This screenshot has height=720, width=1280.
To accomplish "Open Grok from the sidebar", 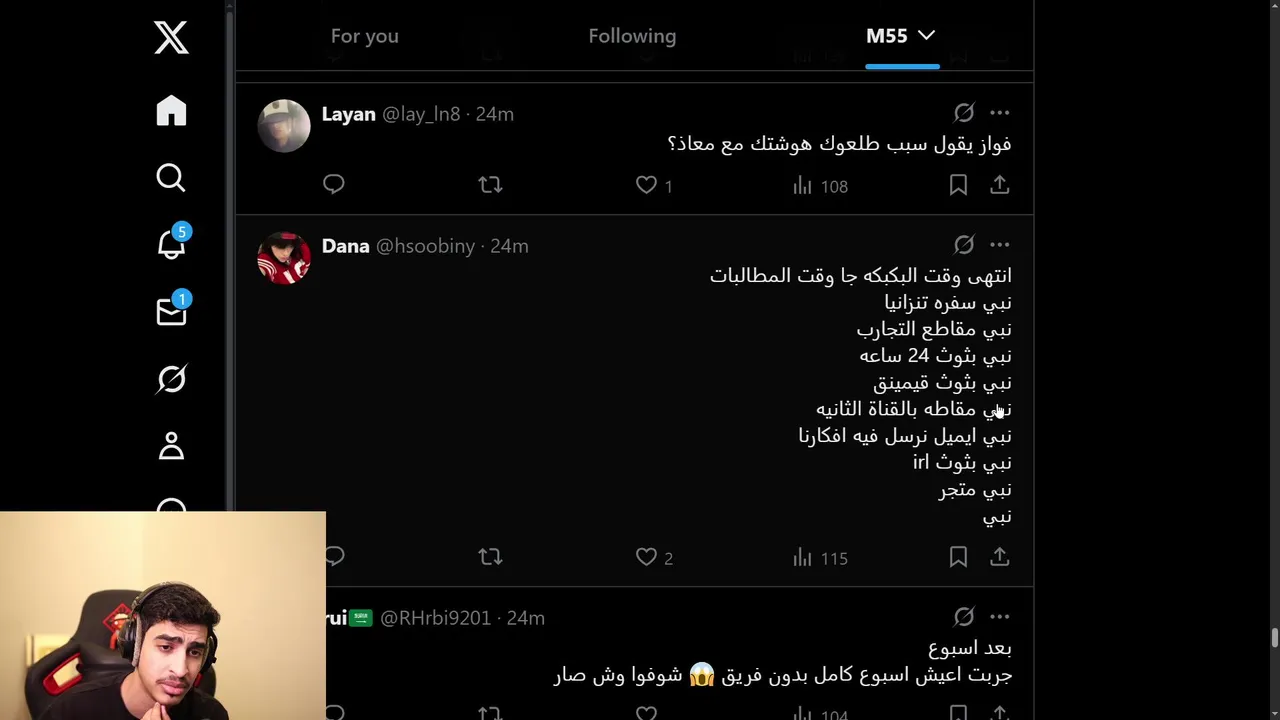I will 171,379.
